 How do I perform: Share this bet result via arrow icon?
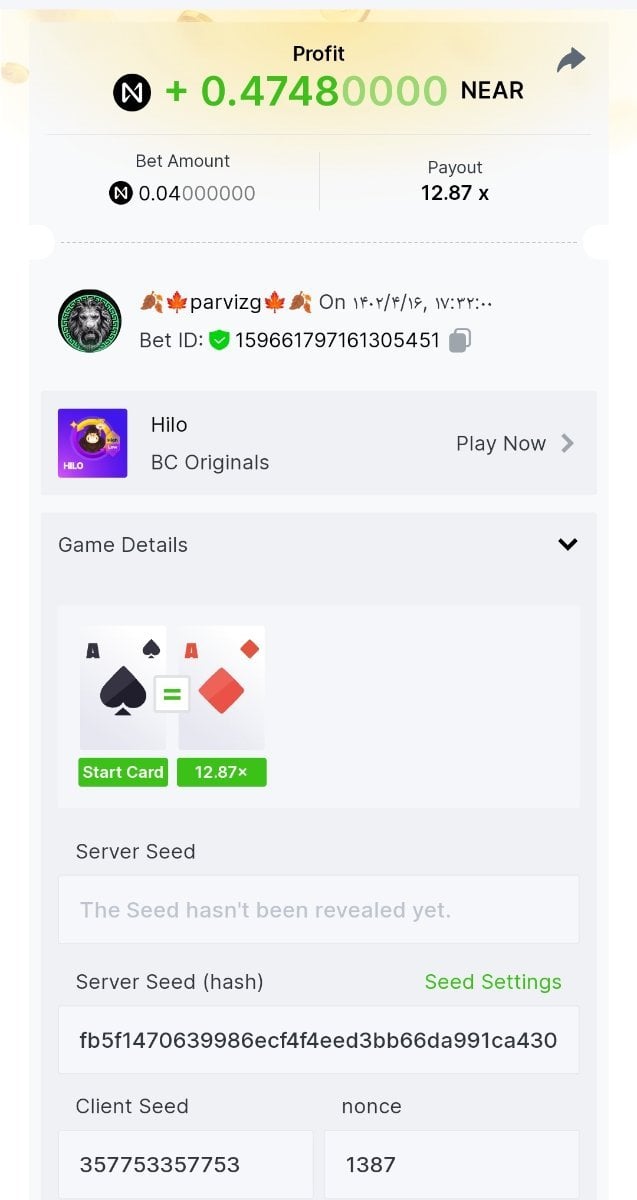[x=571, y=61]
